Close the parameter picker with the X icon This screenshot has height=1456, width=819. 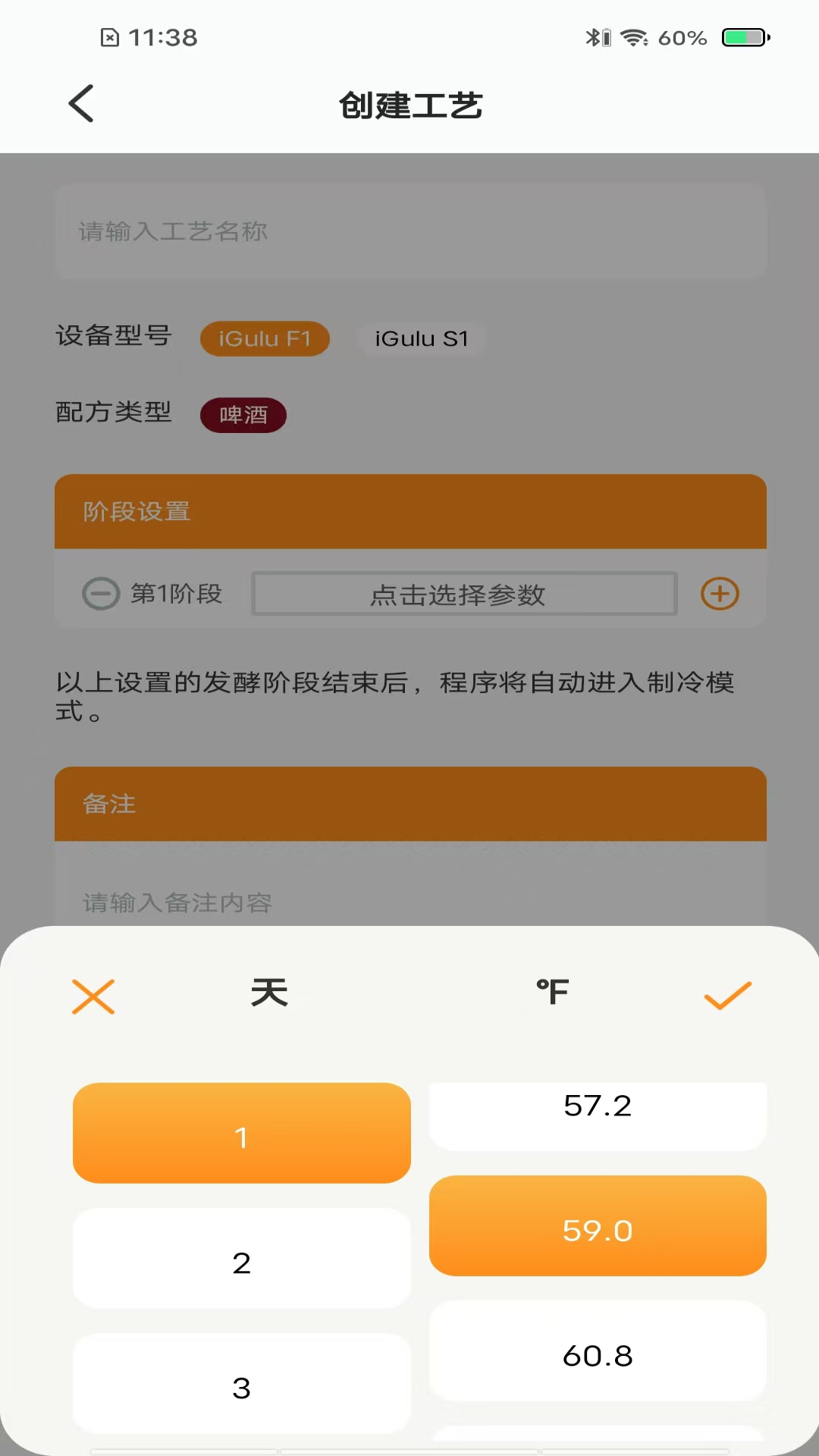[x=93, y=996]
